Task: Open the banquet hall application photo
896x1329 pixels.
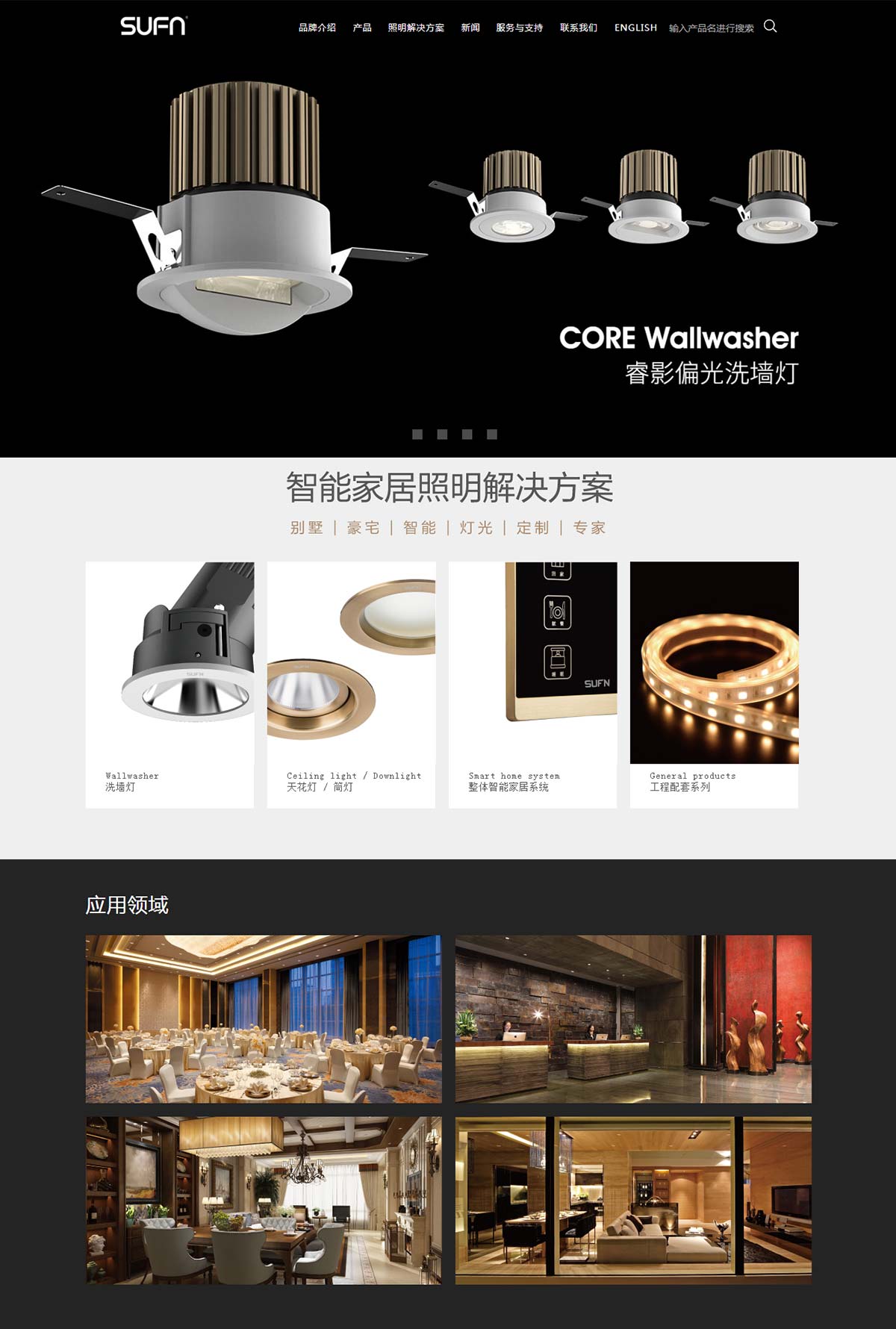Action: [x=264, y=1018]
